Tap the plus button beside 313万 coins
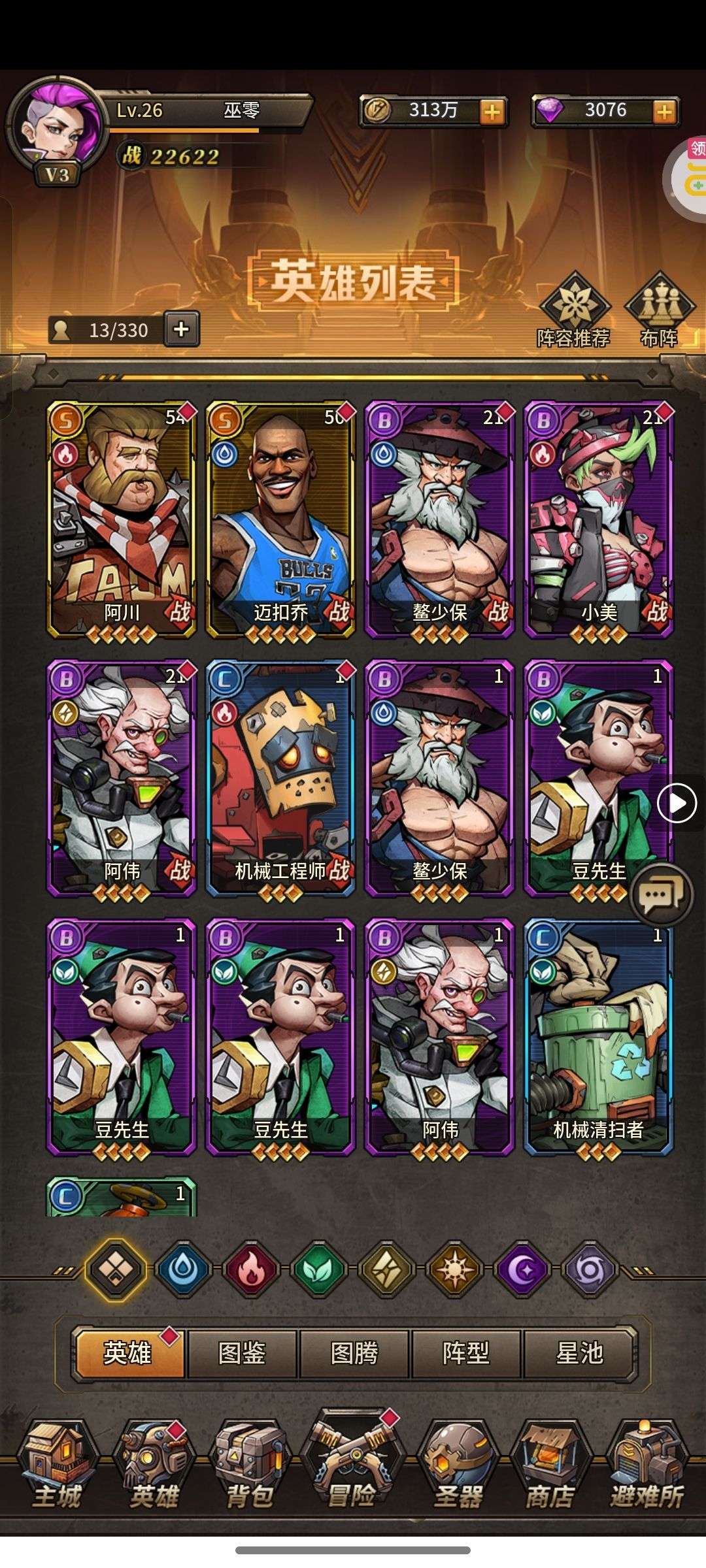Viewport: 706px width, 1568px height. coord(492,111)
